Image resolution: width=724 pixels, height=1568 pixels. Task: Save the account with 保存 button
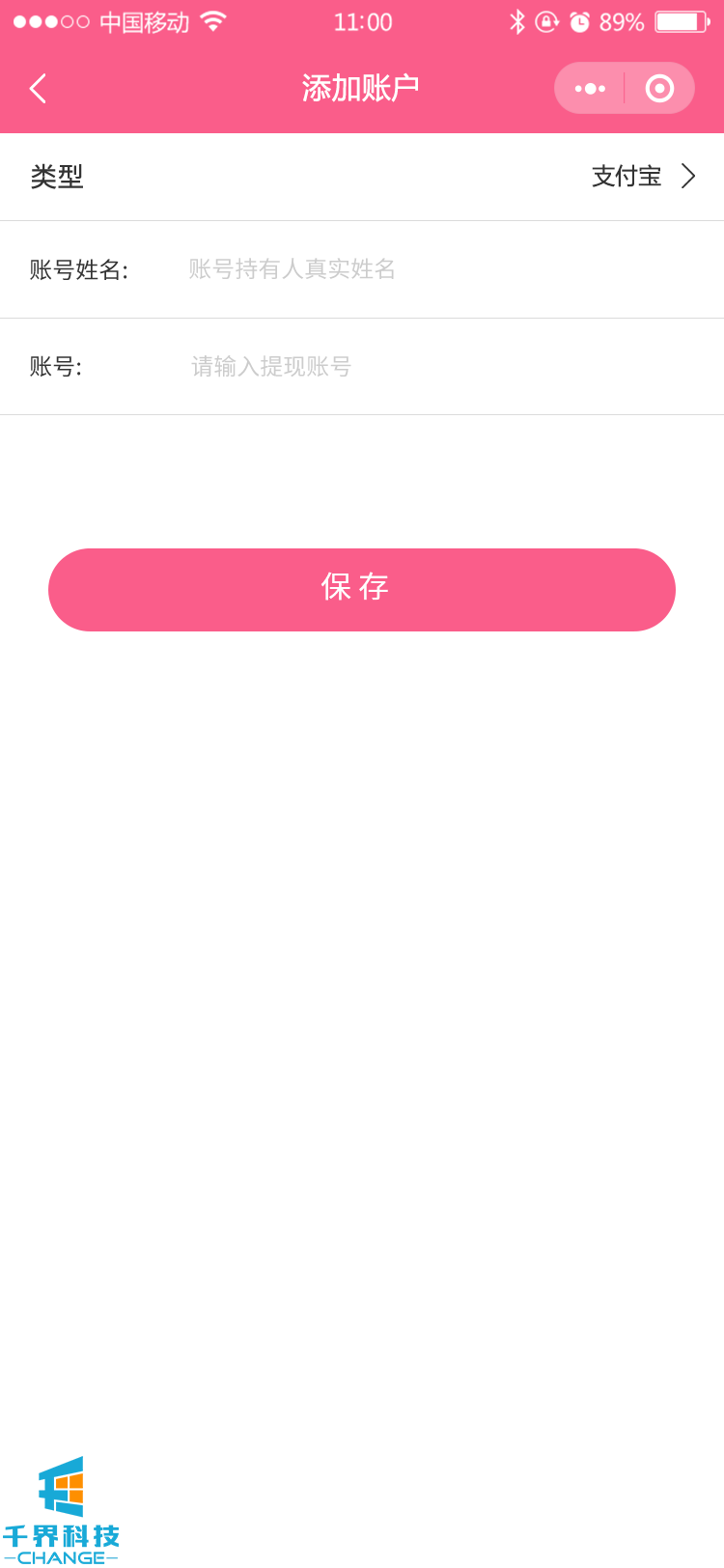pyautogui.click(x=362, y=590)
